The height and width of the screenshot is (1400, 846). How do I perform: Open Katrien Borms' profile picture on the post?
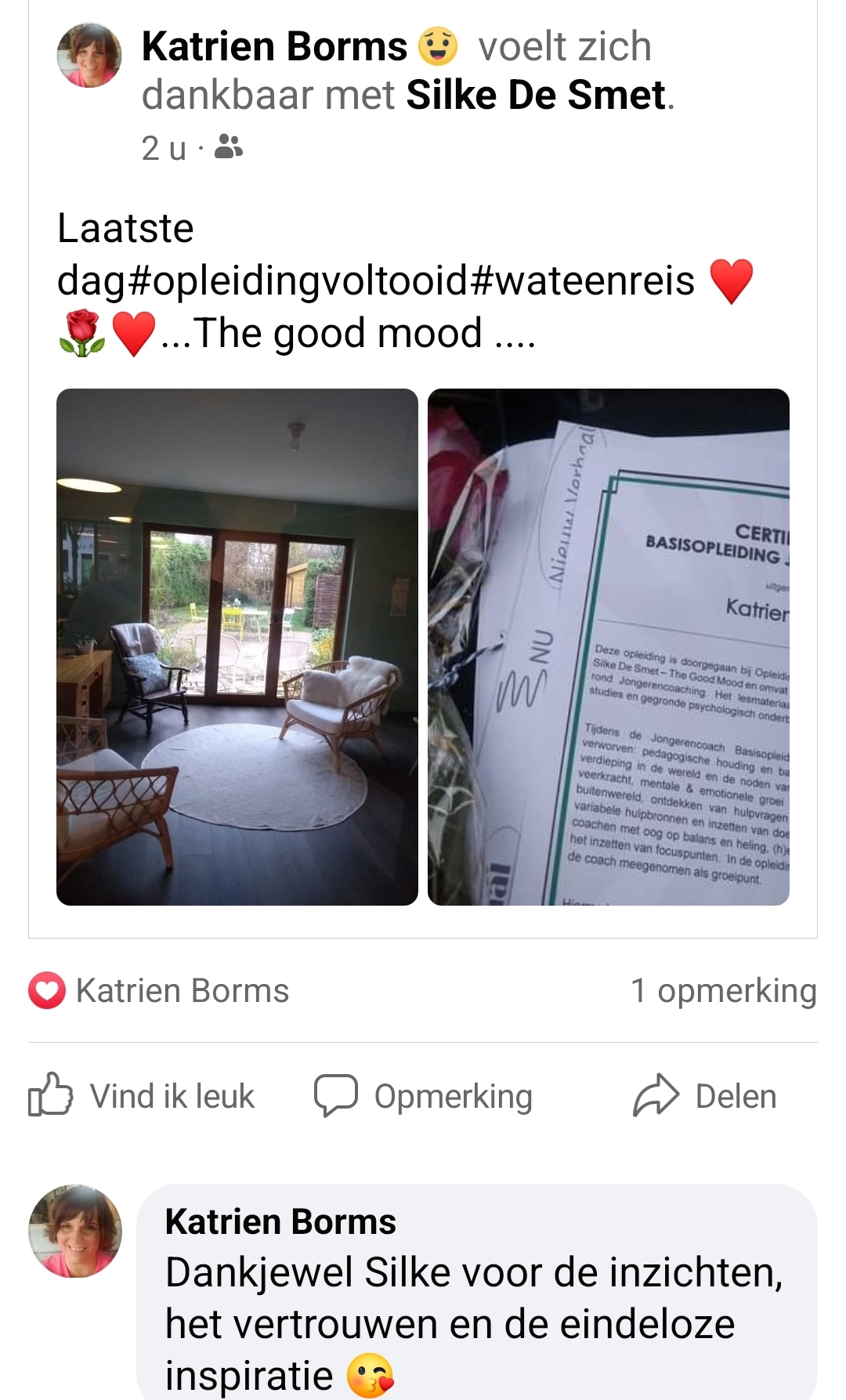pos(89,56)
